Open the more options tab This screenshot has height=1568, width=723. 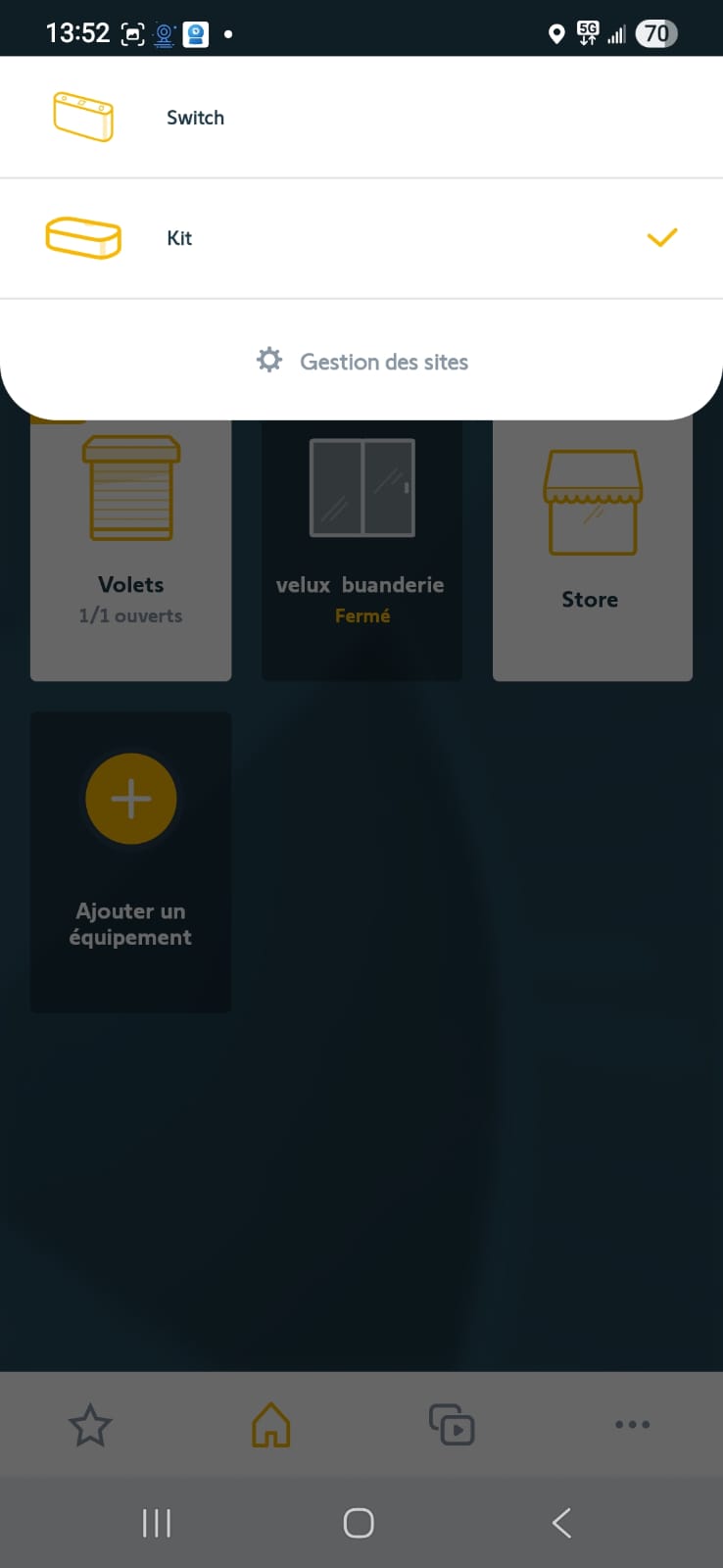pyautogui.click(x=632, y=1425)
